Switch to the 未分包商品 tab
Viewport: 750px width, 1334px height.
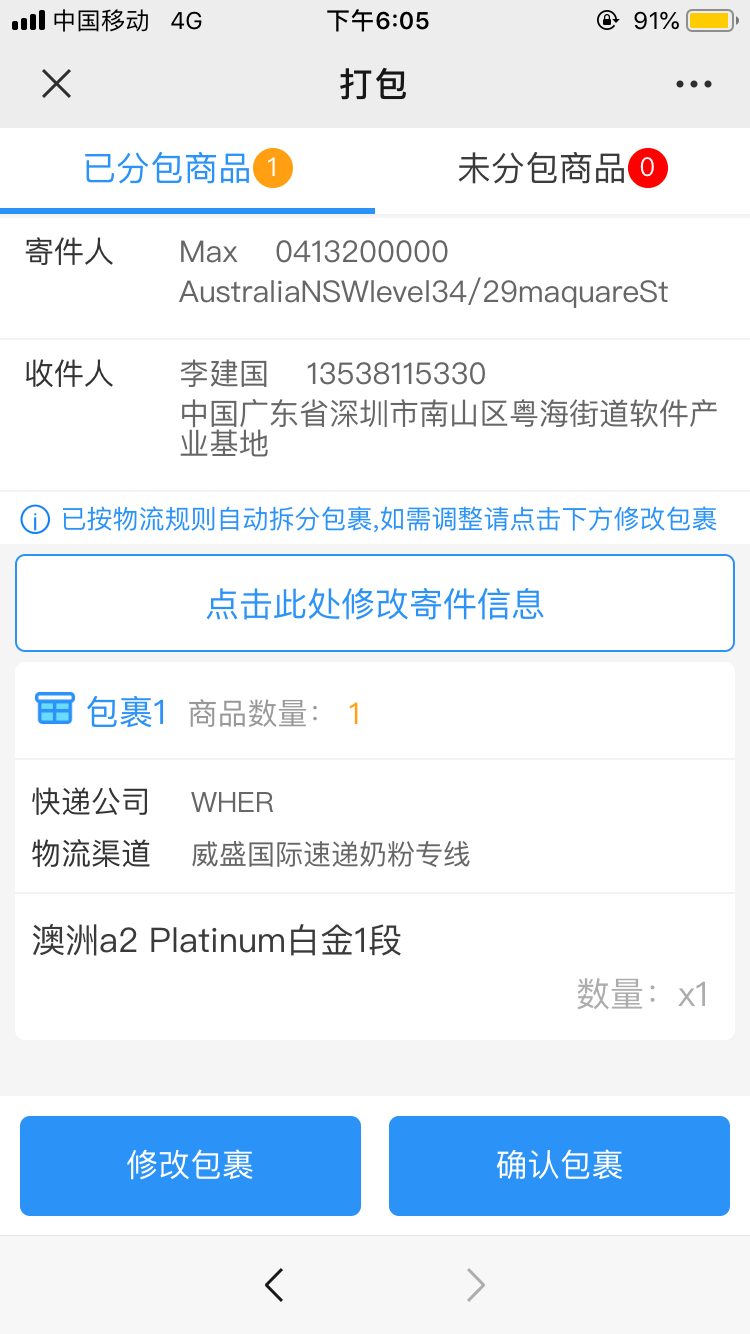click(x=562, y=169)
